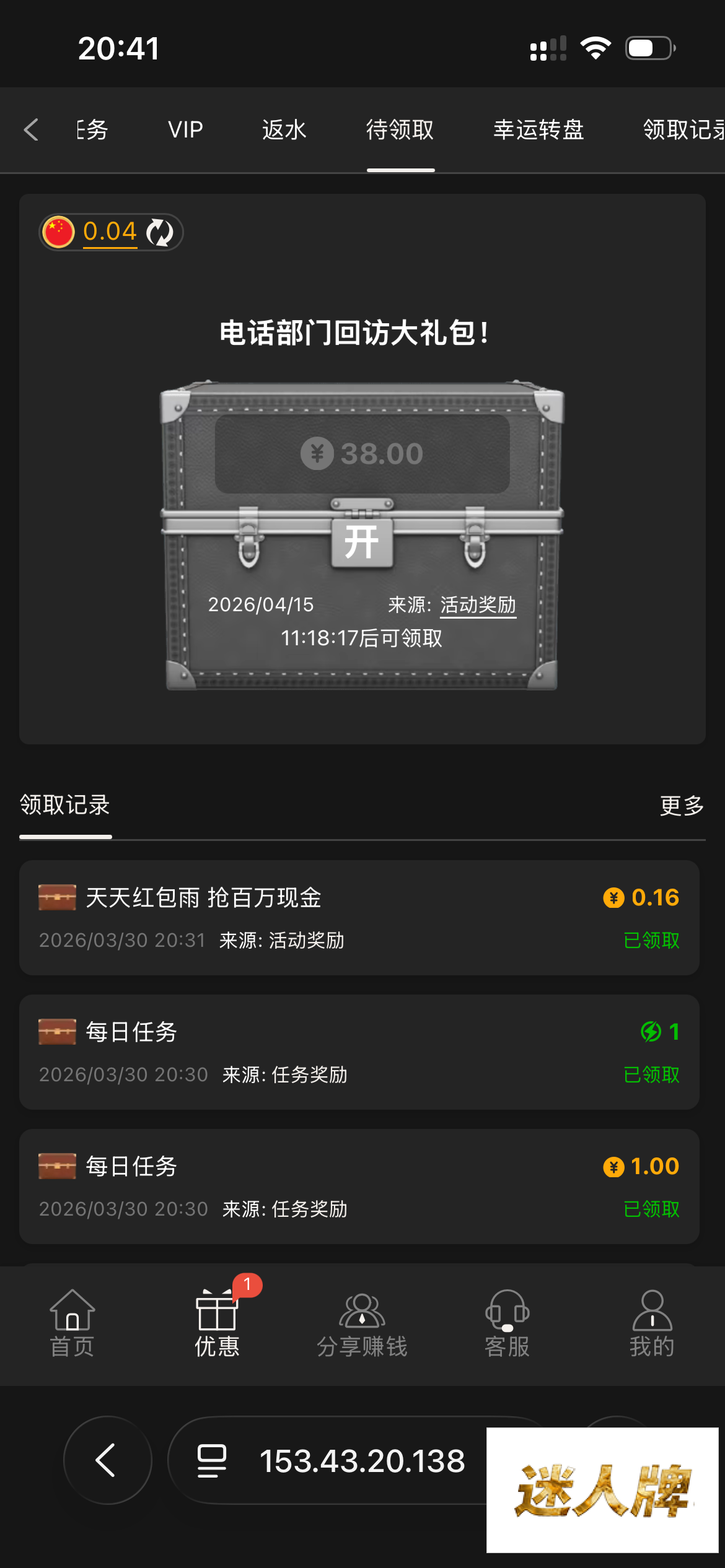The height and width of the screenshot is (1568, 725).
Task: Contact 客服 support
Action: click(x=507, y=1323)
